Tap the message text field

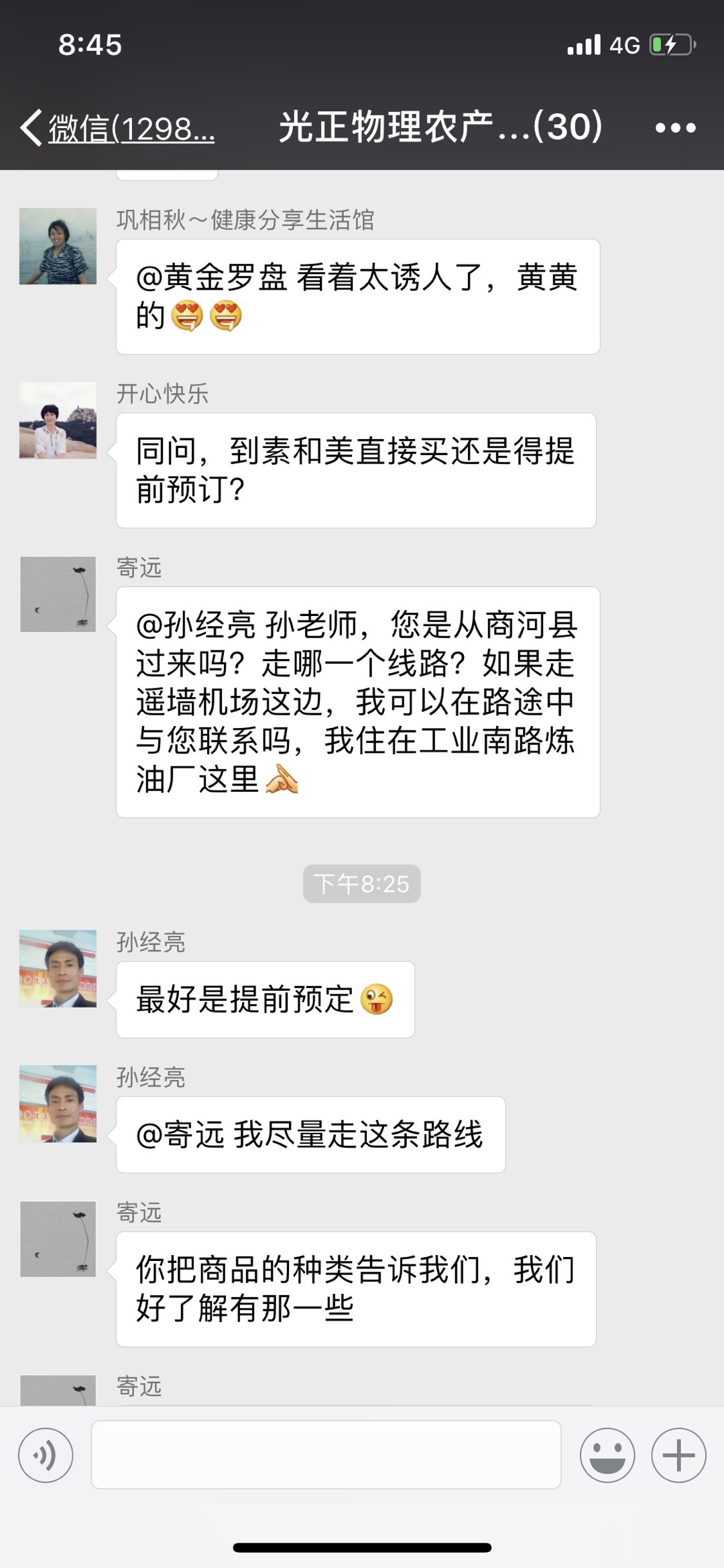tap(326, 1455)
